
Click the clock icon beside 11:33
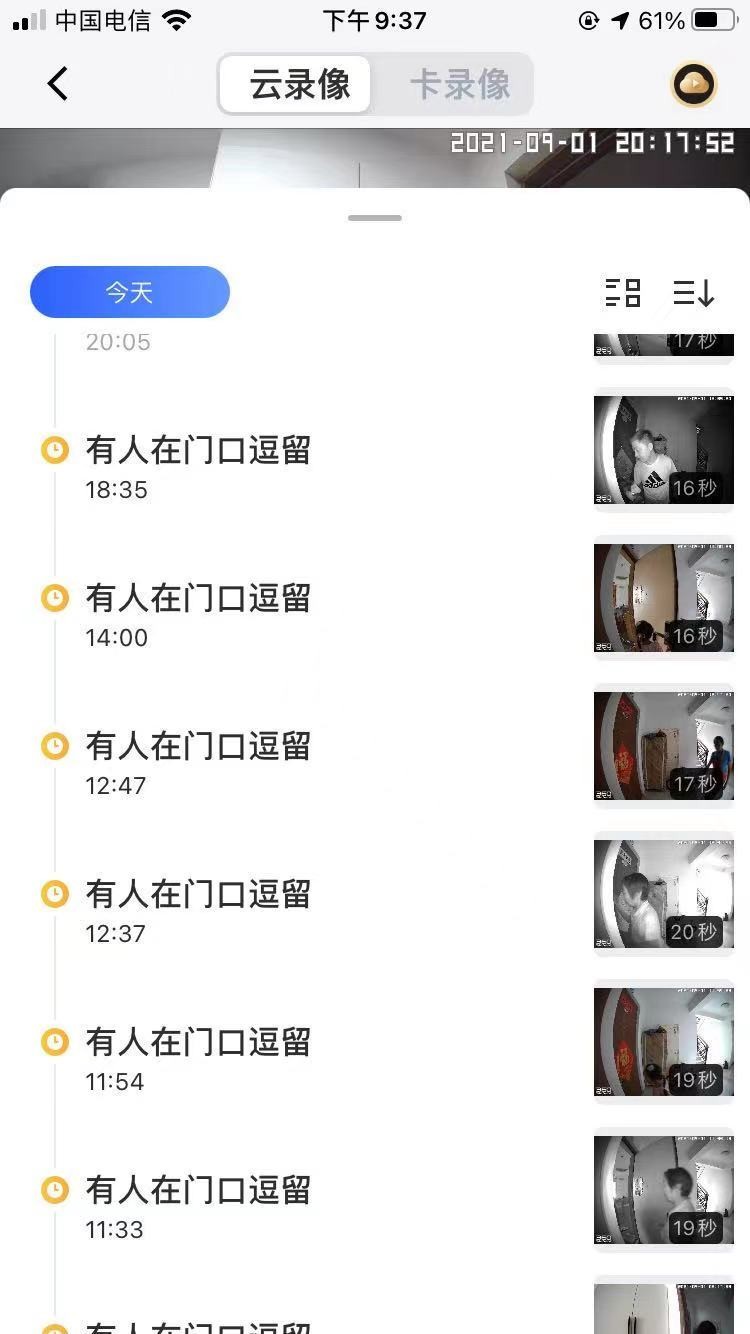click(54, 1190)
